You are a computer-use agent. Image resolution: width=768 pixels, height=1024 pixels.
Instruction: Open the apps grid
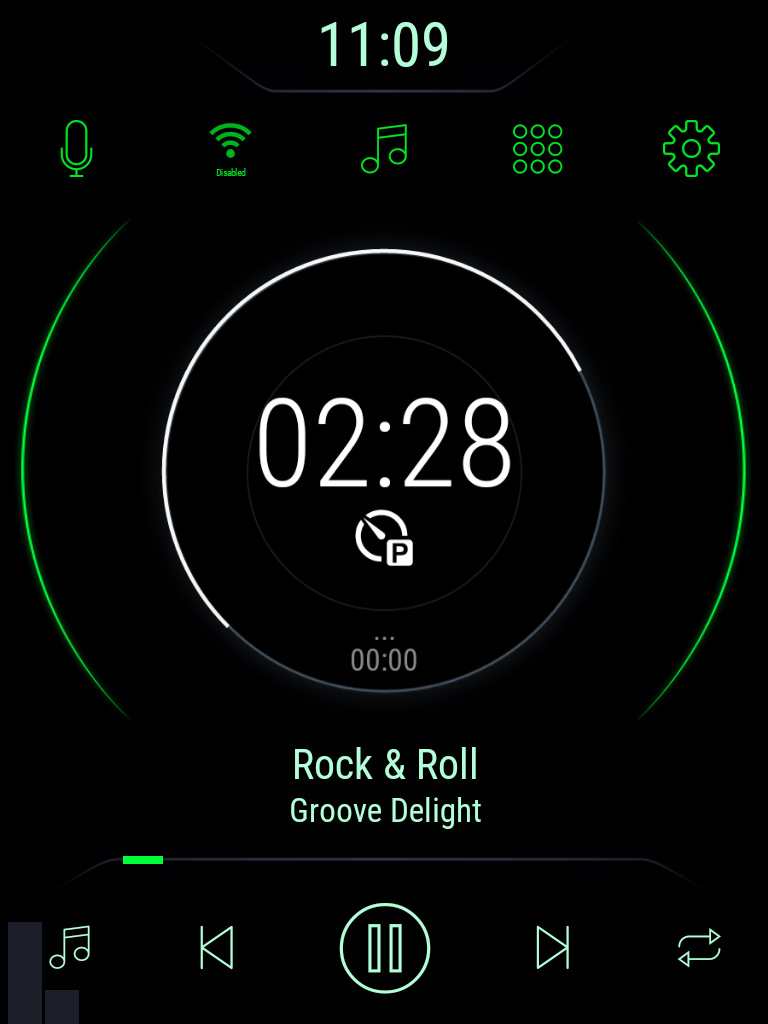point(537,149)
